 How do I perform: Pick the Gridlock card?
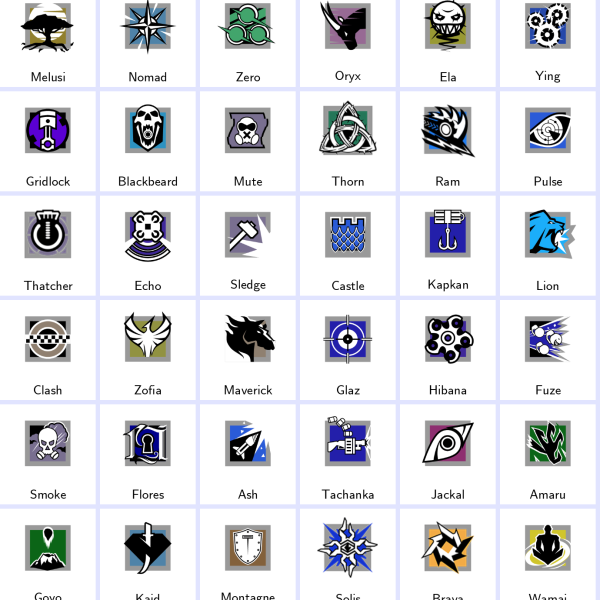coord(48,140)
